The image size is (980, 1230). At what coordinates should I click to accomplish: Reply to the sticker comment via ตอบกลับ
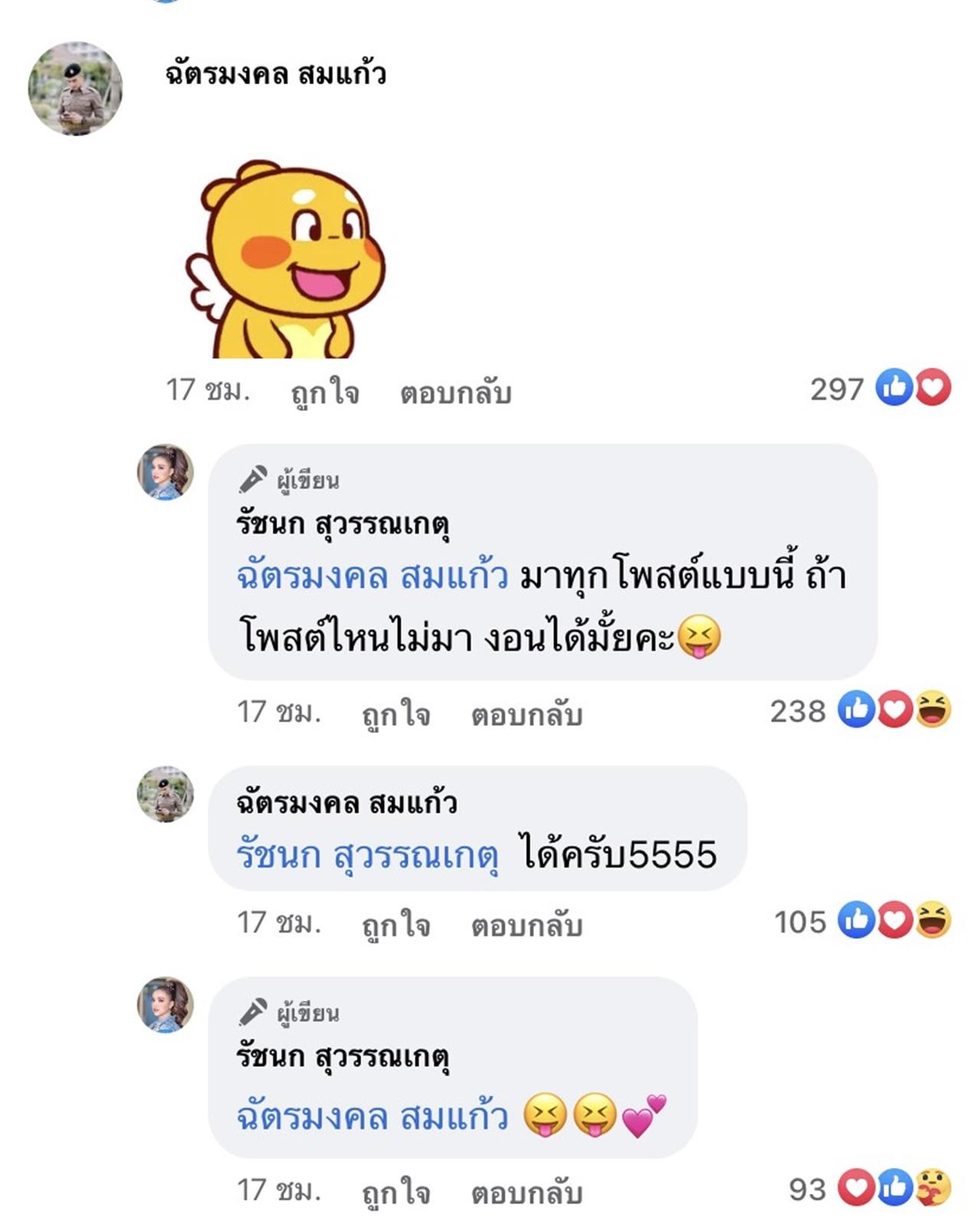[x=456, y=393]
